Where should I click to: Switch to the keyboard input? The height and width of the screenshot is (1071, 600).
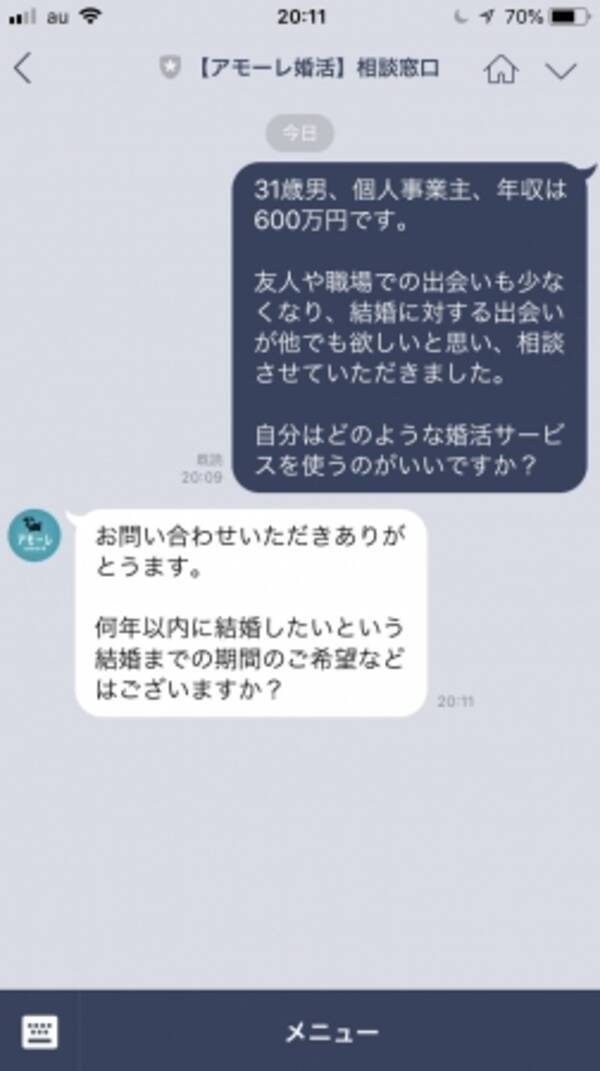tap(40, 1031)
